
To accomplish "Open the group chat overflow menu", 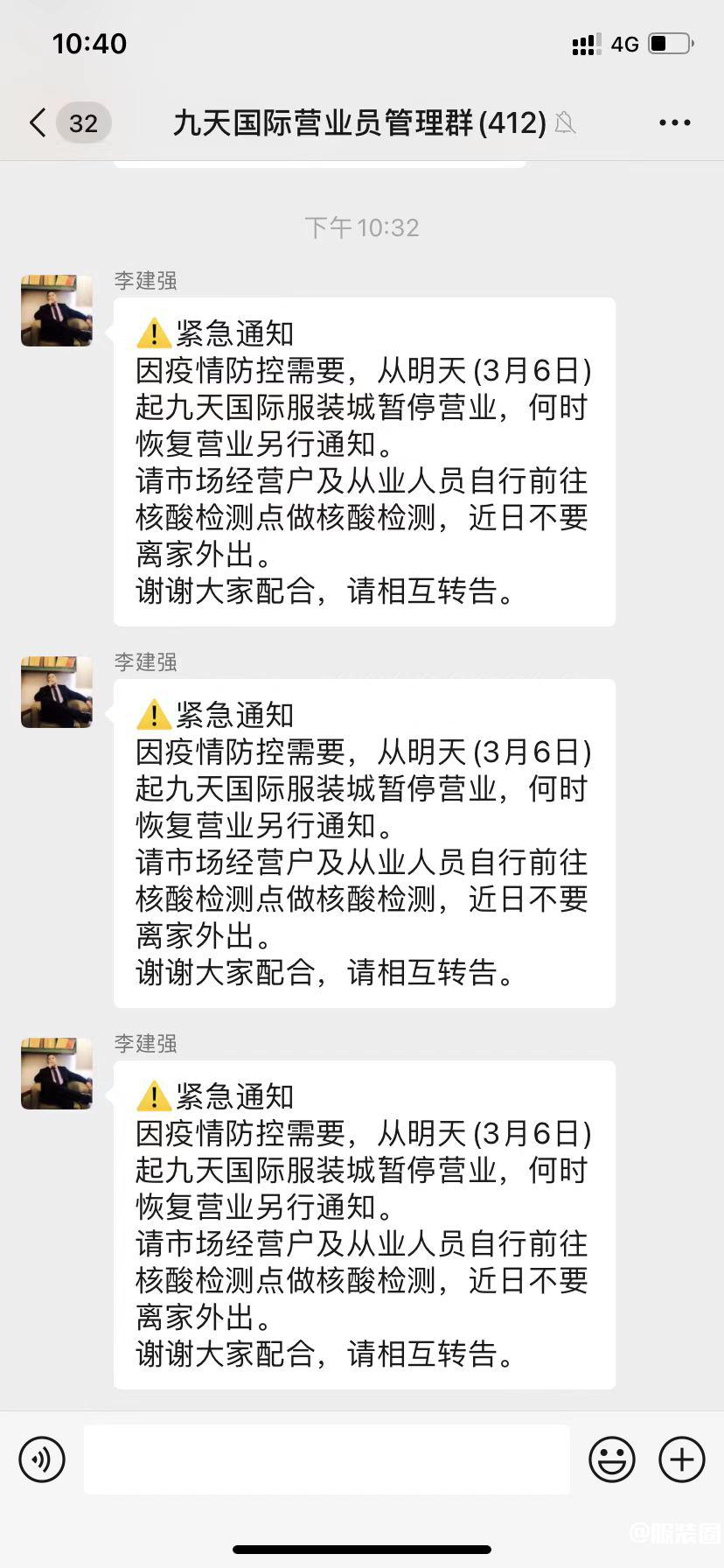I will (674, 122).
